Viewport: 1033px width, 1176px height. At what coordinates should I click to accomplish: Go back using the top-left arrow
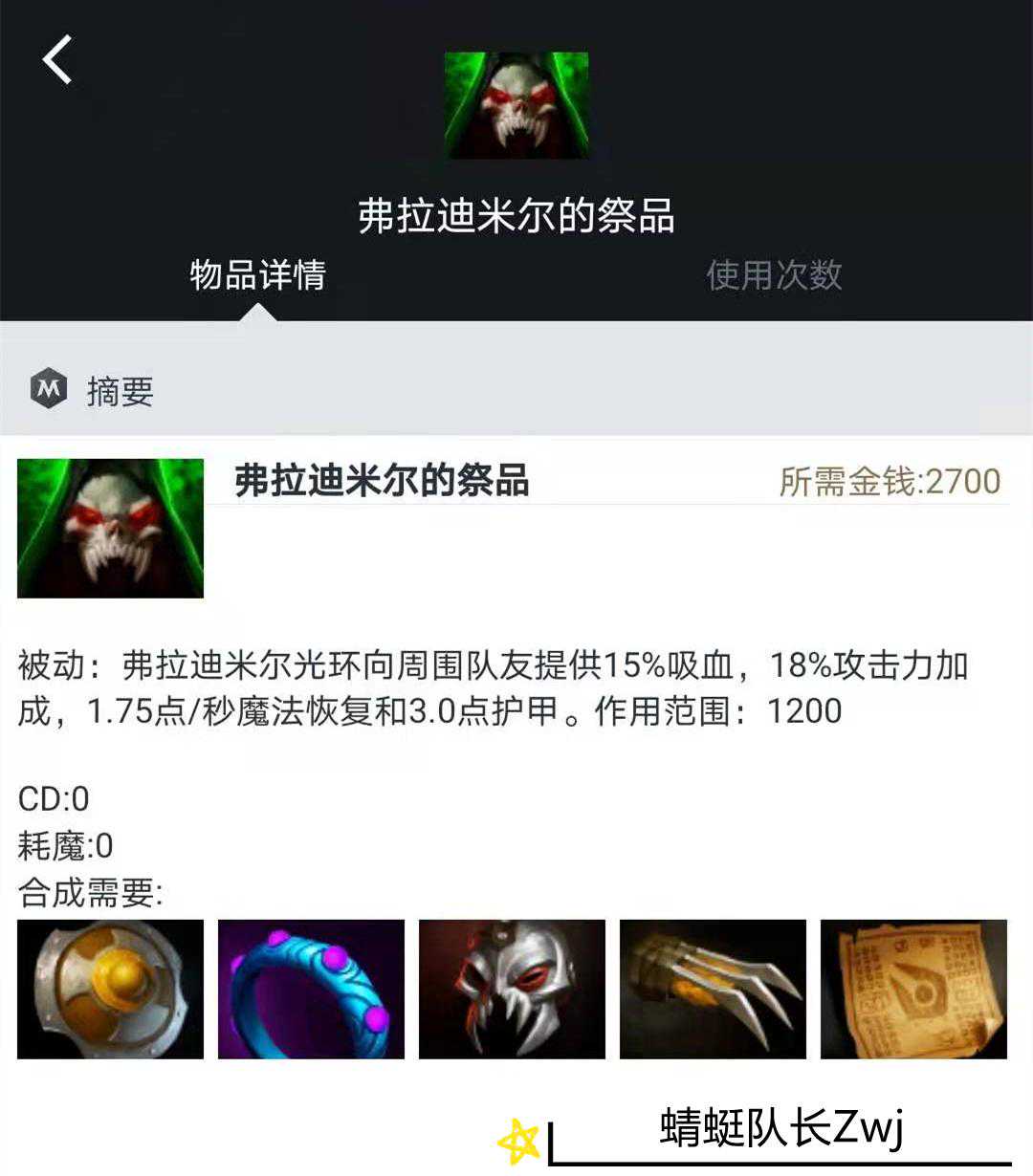pyautogui.click(x=57, y=59)
